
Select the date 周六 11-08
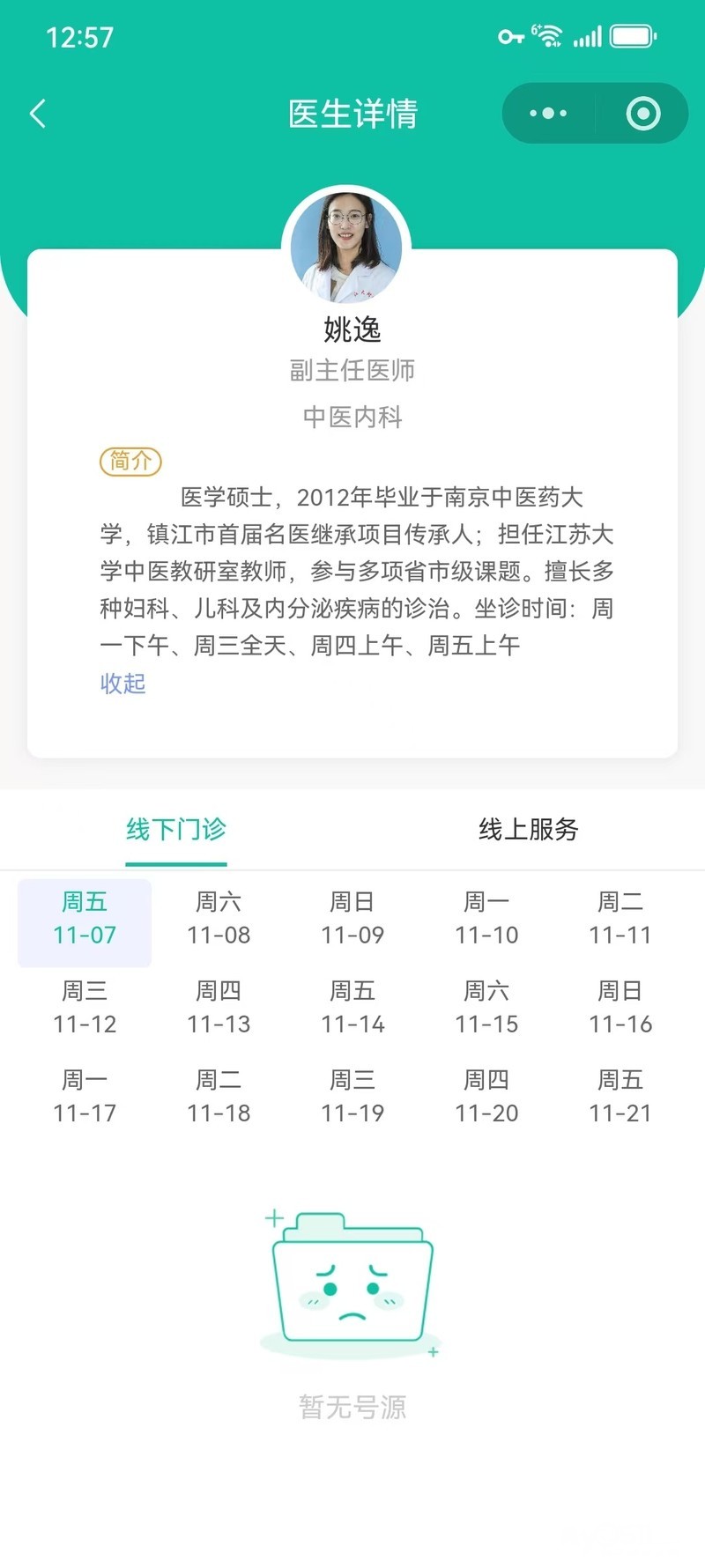219,919
